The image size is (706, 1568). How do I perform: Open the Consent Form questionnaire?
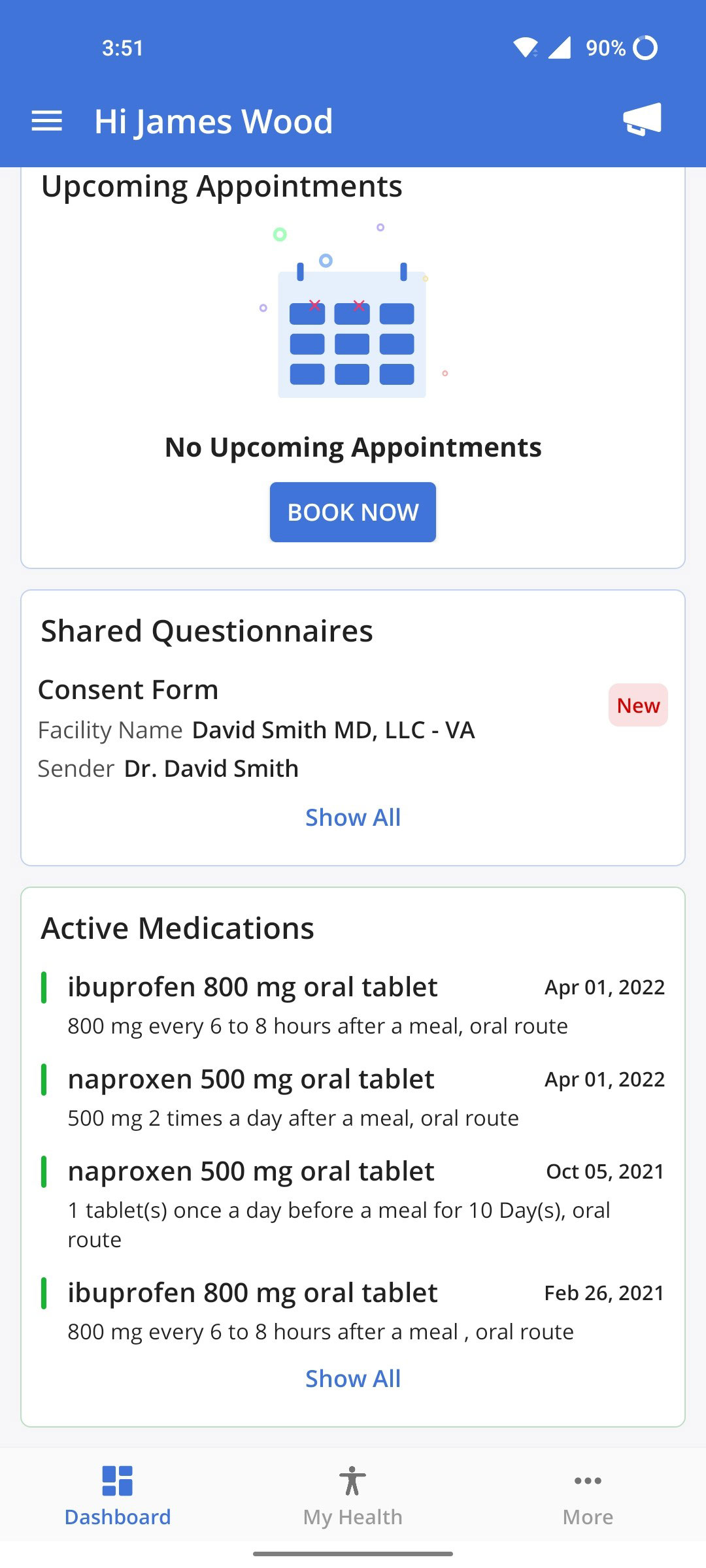coord(129,689)
